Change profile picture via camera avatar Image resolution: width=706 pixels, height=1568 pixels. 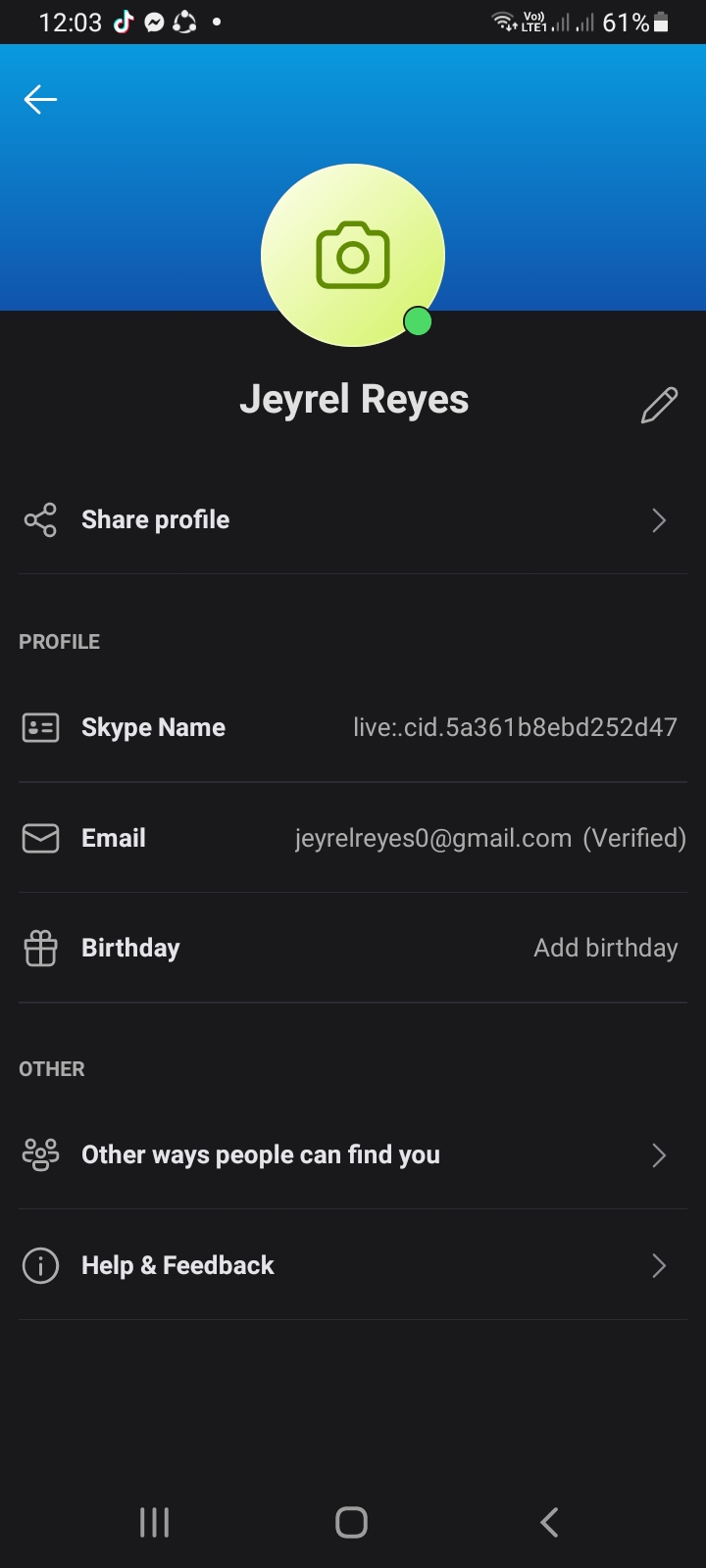click(x=353, y=255)
